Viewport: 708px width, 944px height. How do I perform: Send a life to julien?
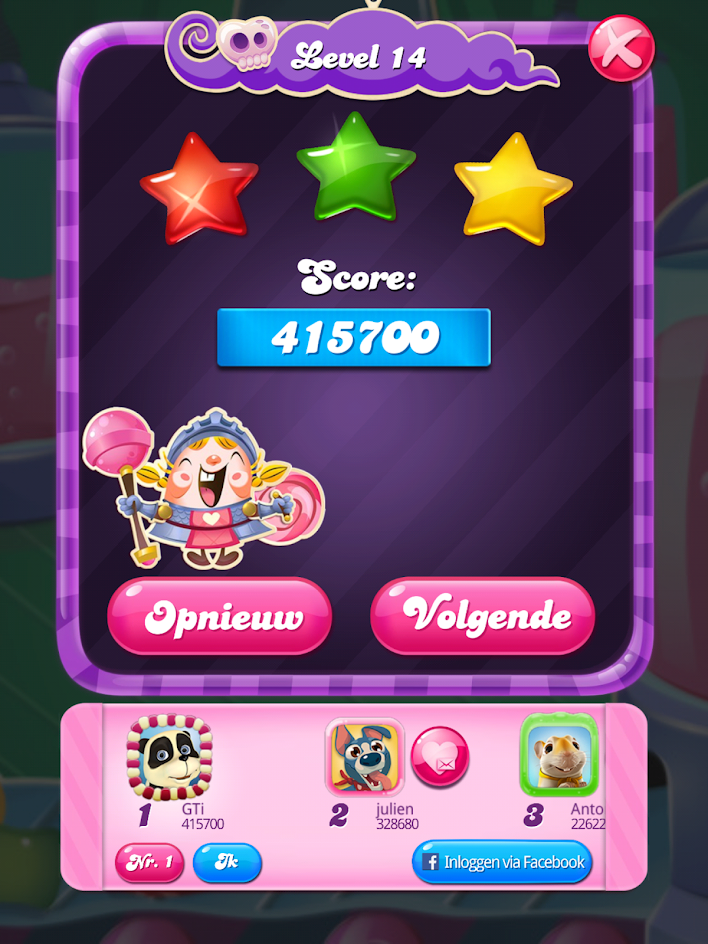[x=440, y=756]
